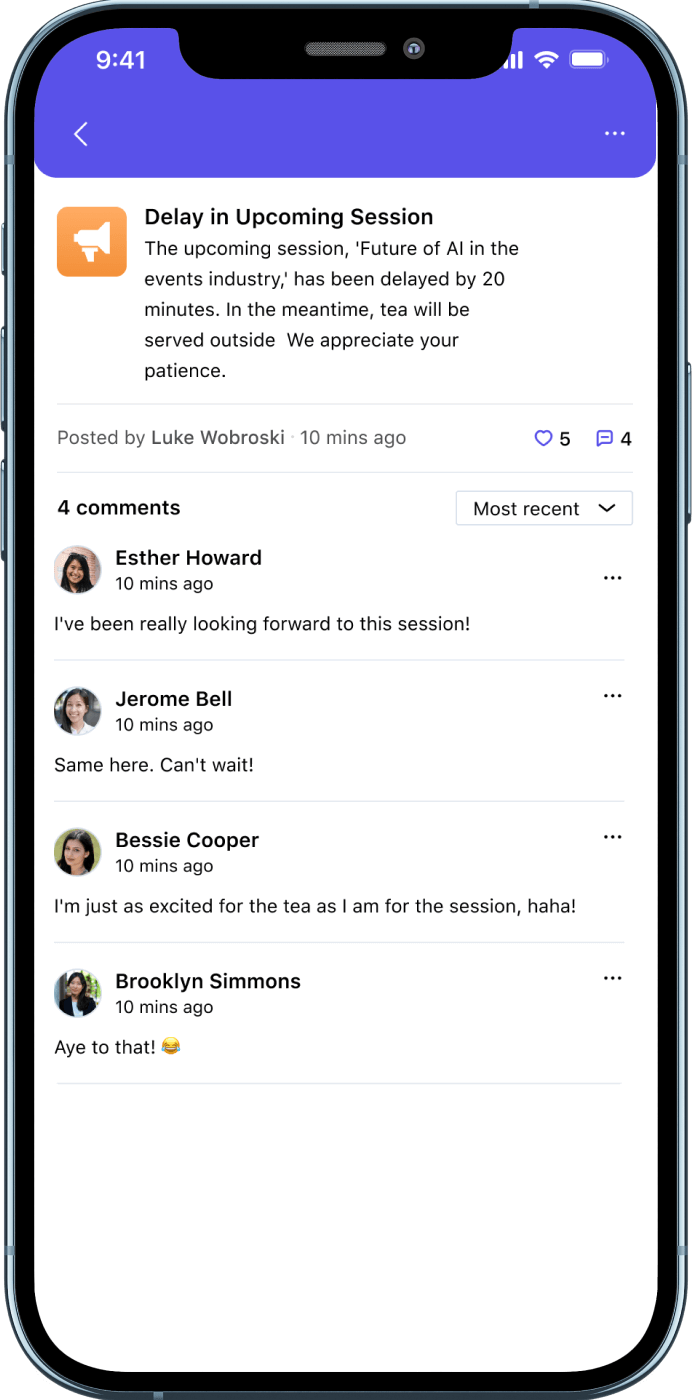Open options for Bessie Cooper's comment
Screen dimensions: 692x1400
pyautogui.click(x=612, y=837)
